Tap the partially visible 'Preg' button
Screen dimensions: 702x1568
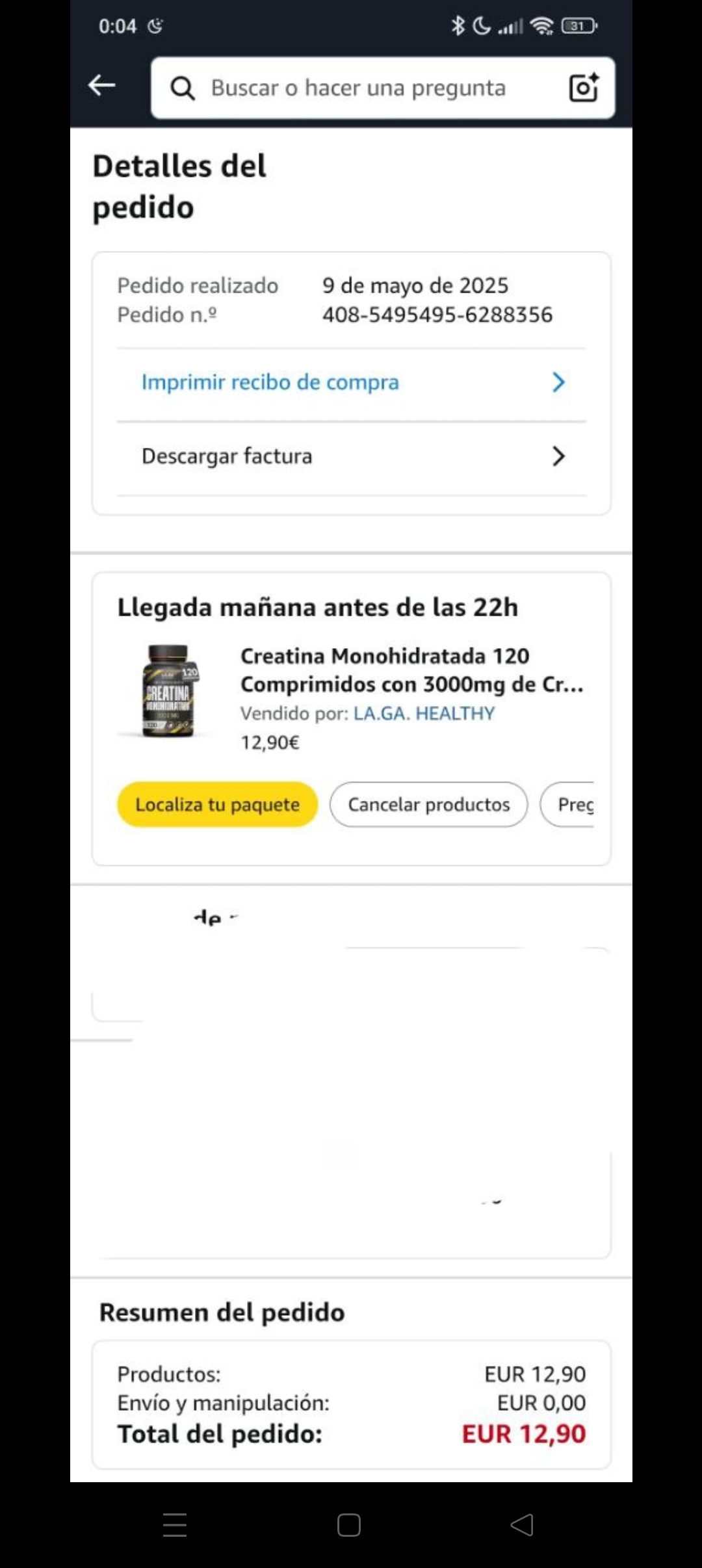pos(572,805)
